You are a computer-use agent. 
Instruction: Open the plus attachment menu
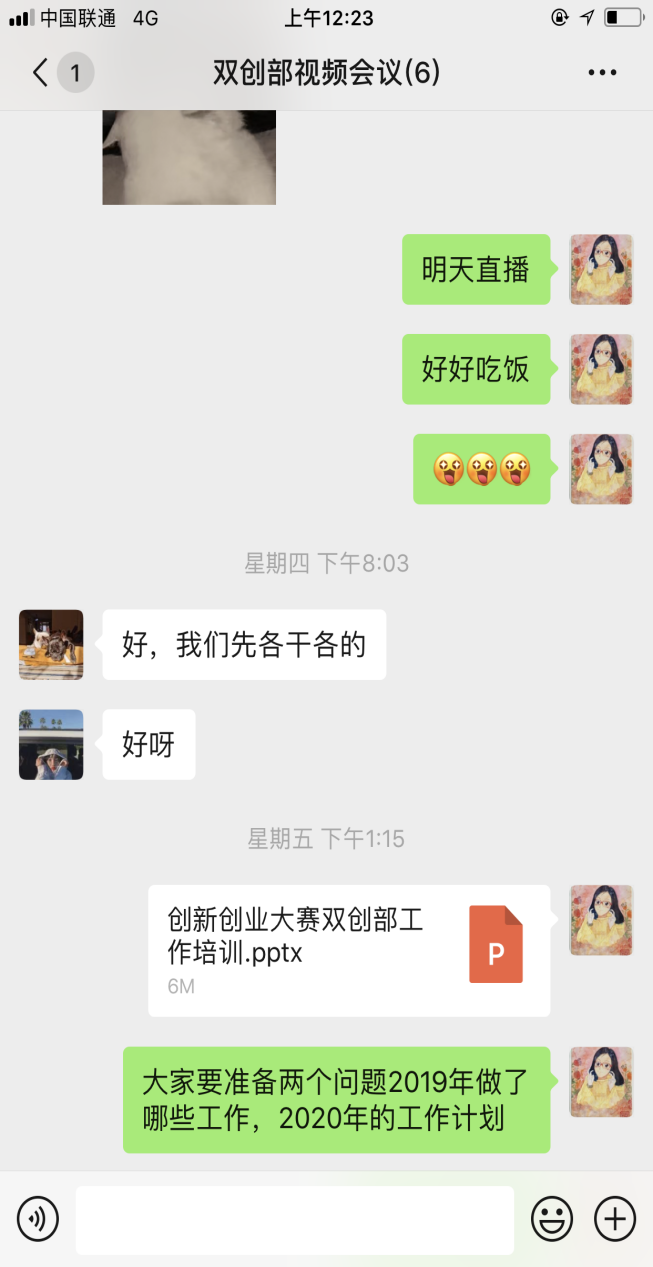(615, 1219)
